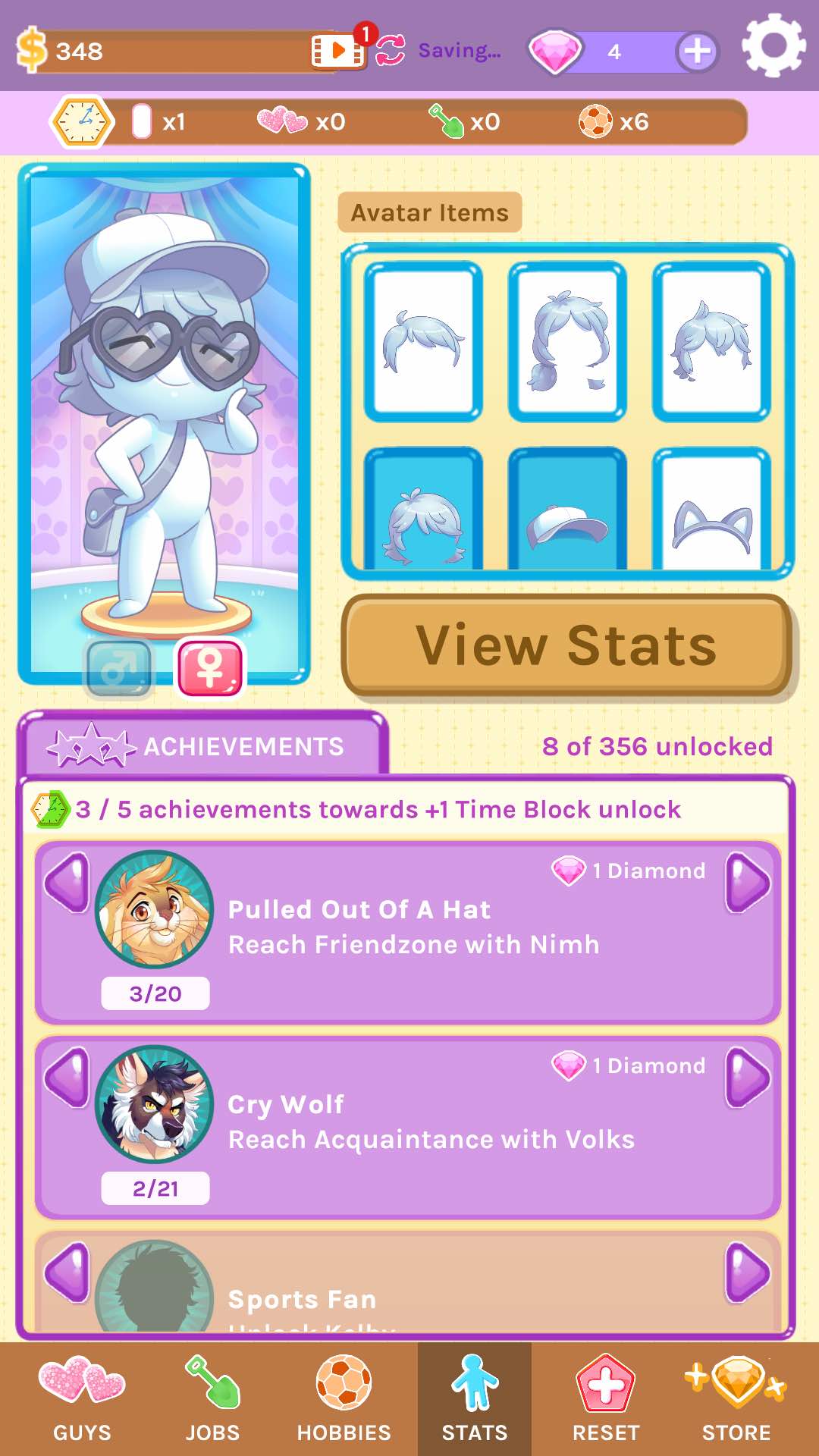Choose the white baseball cap item
819x1456 pixels.
pyautogui.click(x=567, y=509)
